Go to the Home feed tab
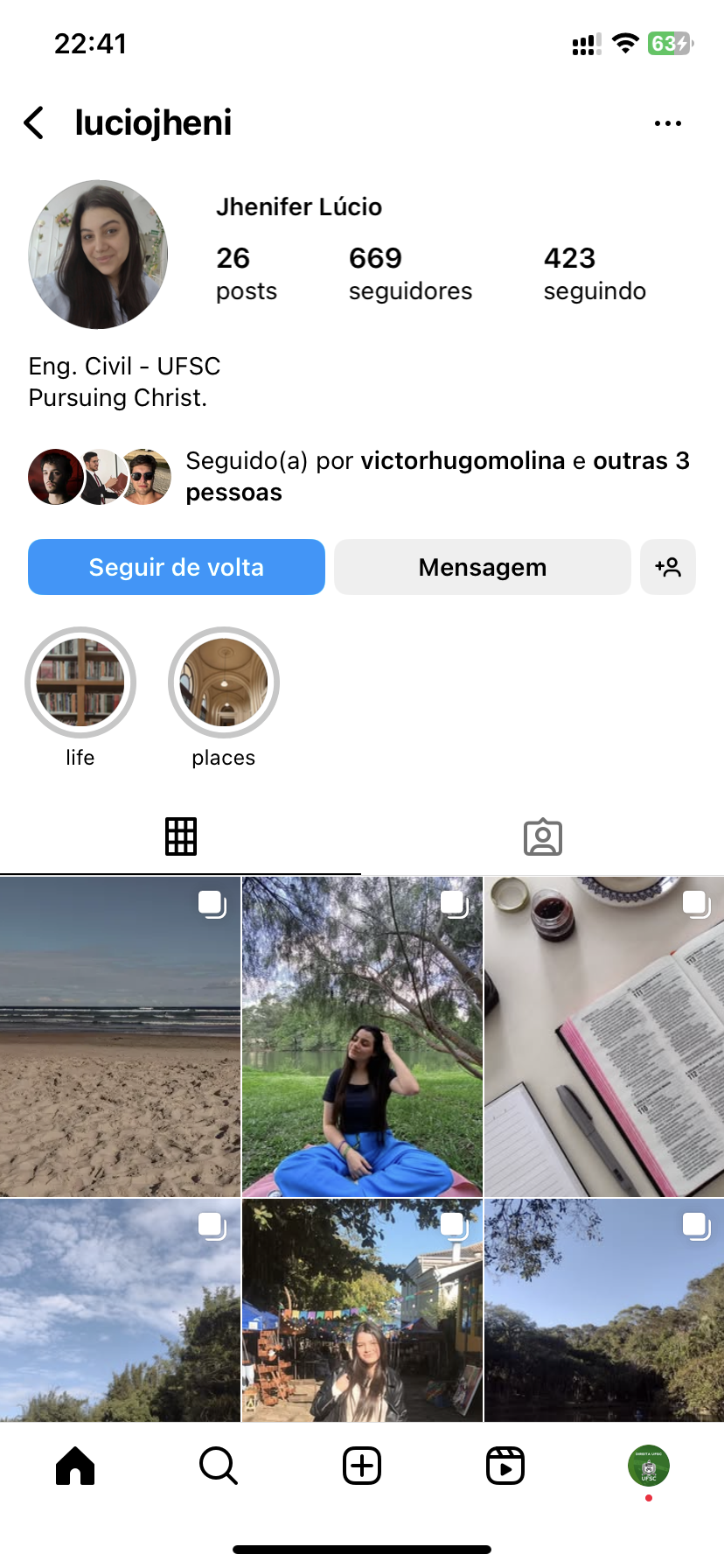Screen dimensions: 724x1568 75,1466
